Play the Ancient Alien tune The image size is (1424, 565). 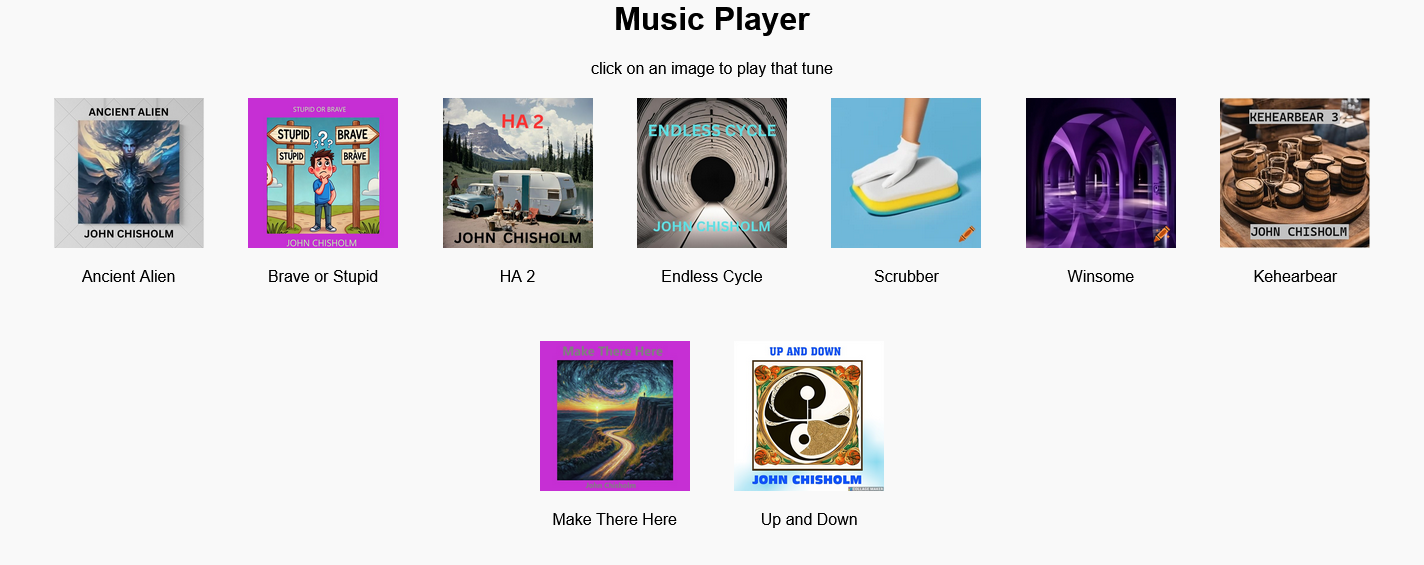(129, 173)
